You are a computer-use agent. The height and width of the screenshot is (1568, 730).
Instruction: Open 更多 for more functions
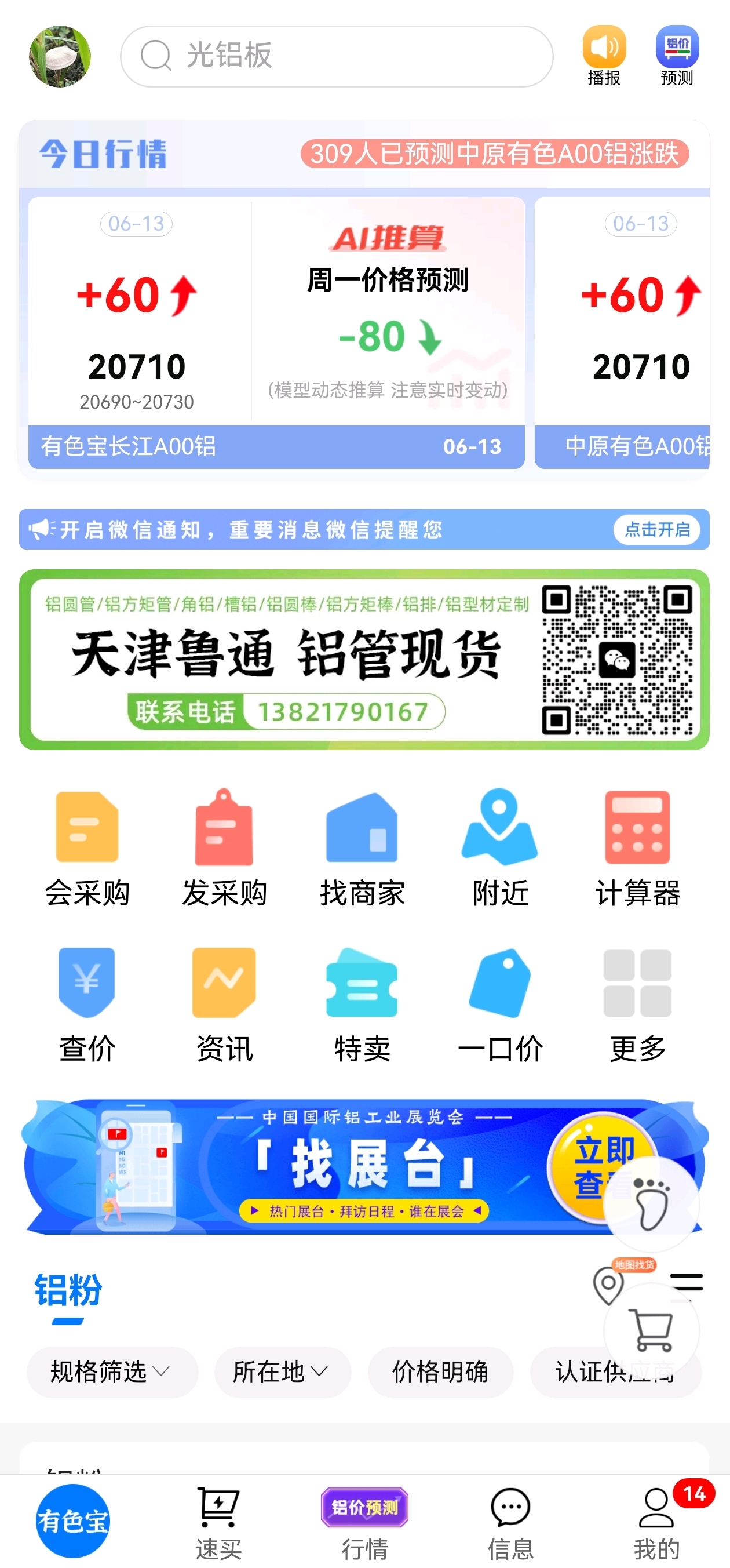pyautogui.click(x=637, y=1005)
